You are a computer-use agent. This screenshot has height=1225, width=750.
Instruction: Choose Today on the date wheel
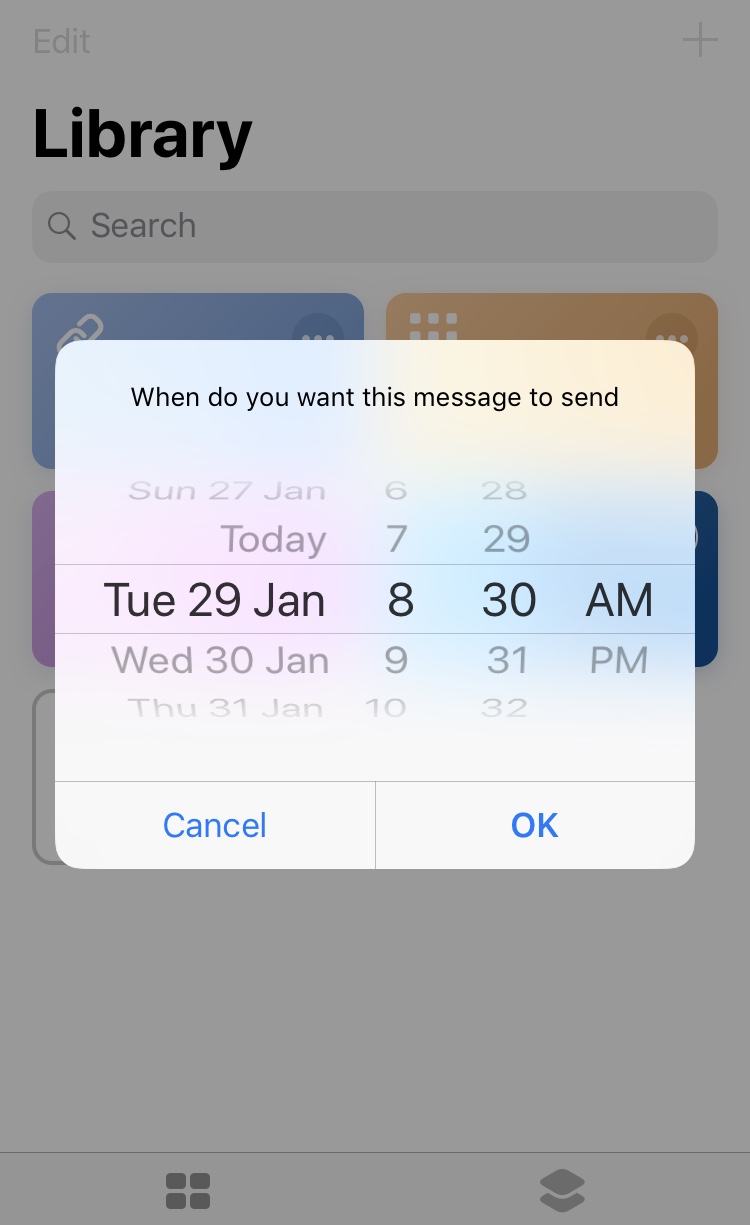pos(273,539)
